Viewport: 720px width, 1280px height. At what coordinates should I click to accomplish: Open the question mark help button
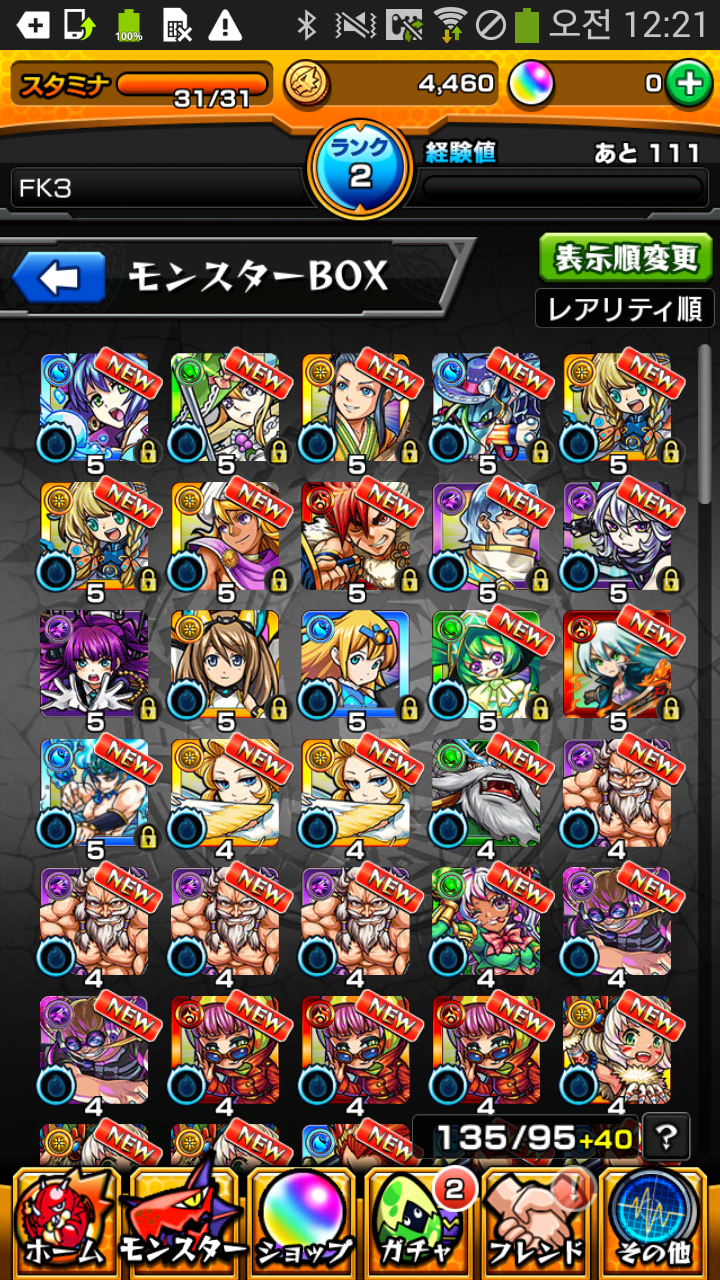[666, 1137]
